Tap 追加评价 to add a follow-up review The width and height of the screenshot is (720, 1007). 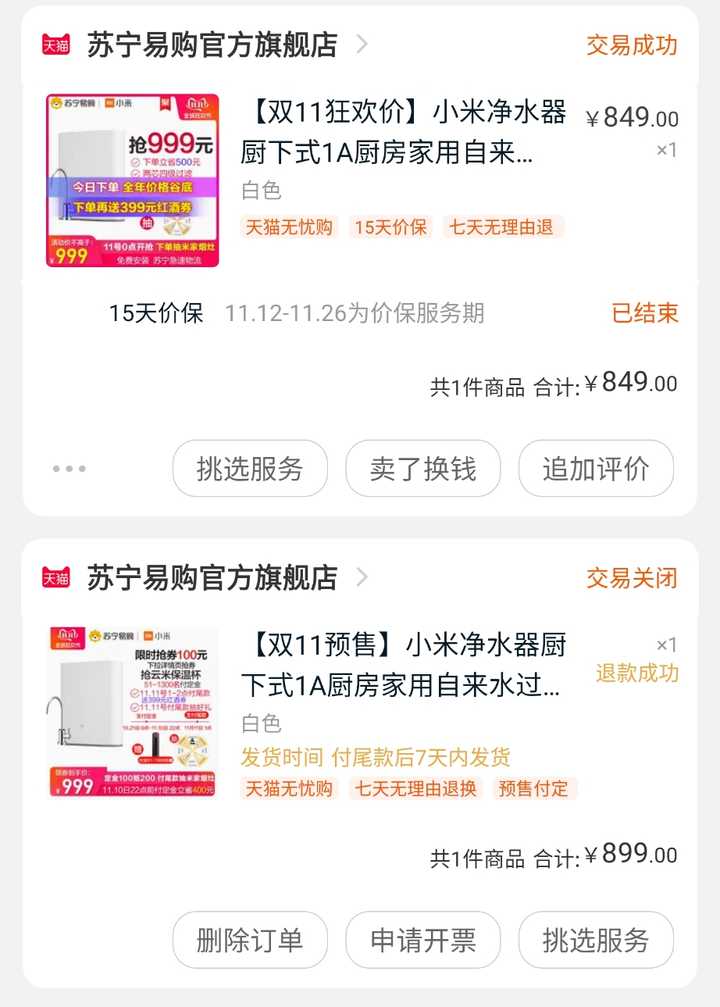596,468
